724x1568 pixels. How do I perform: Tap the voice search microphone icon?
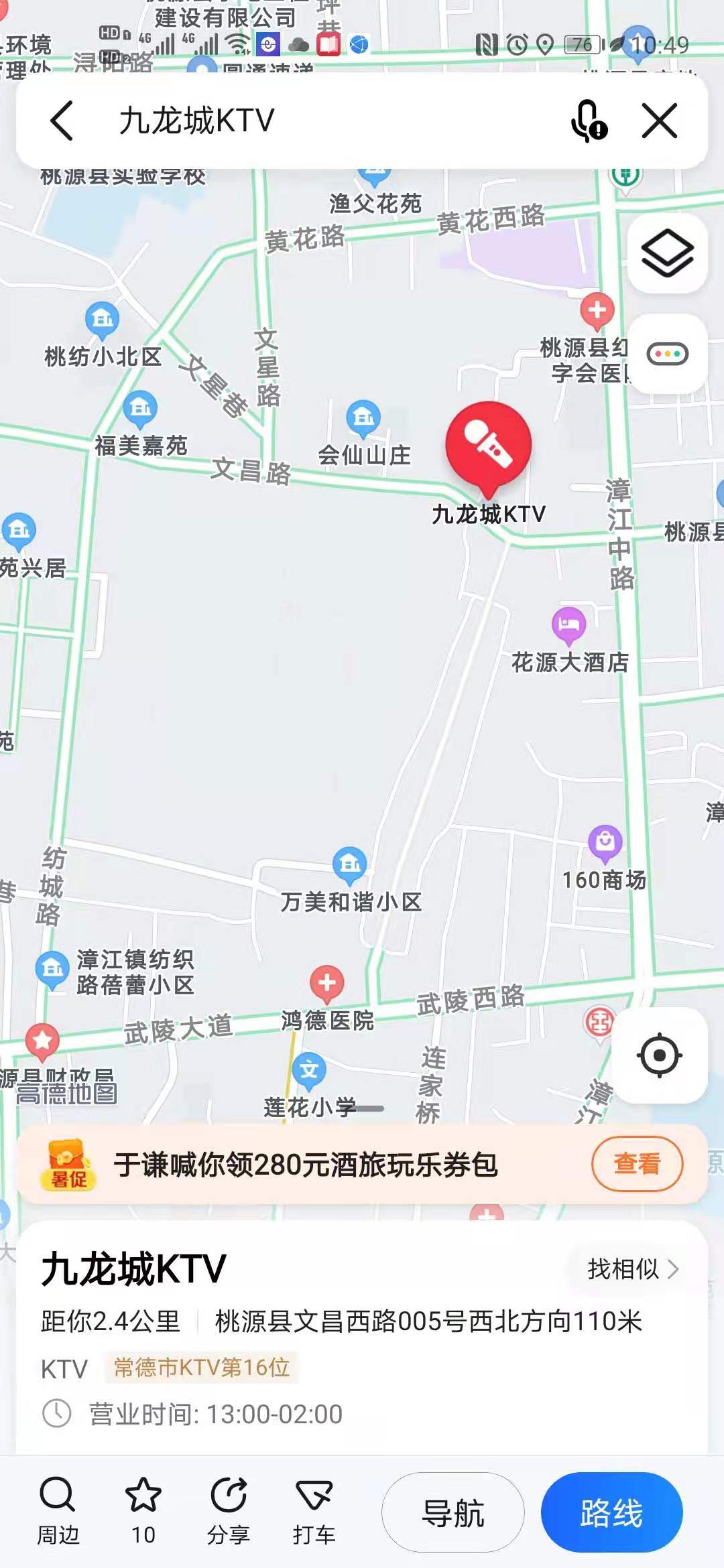click(588, 121)
